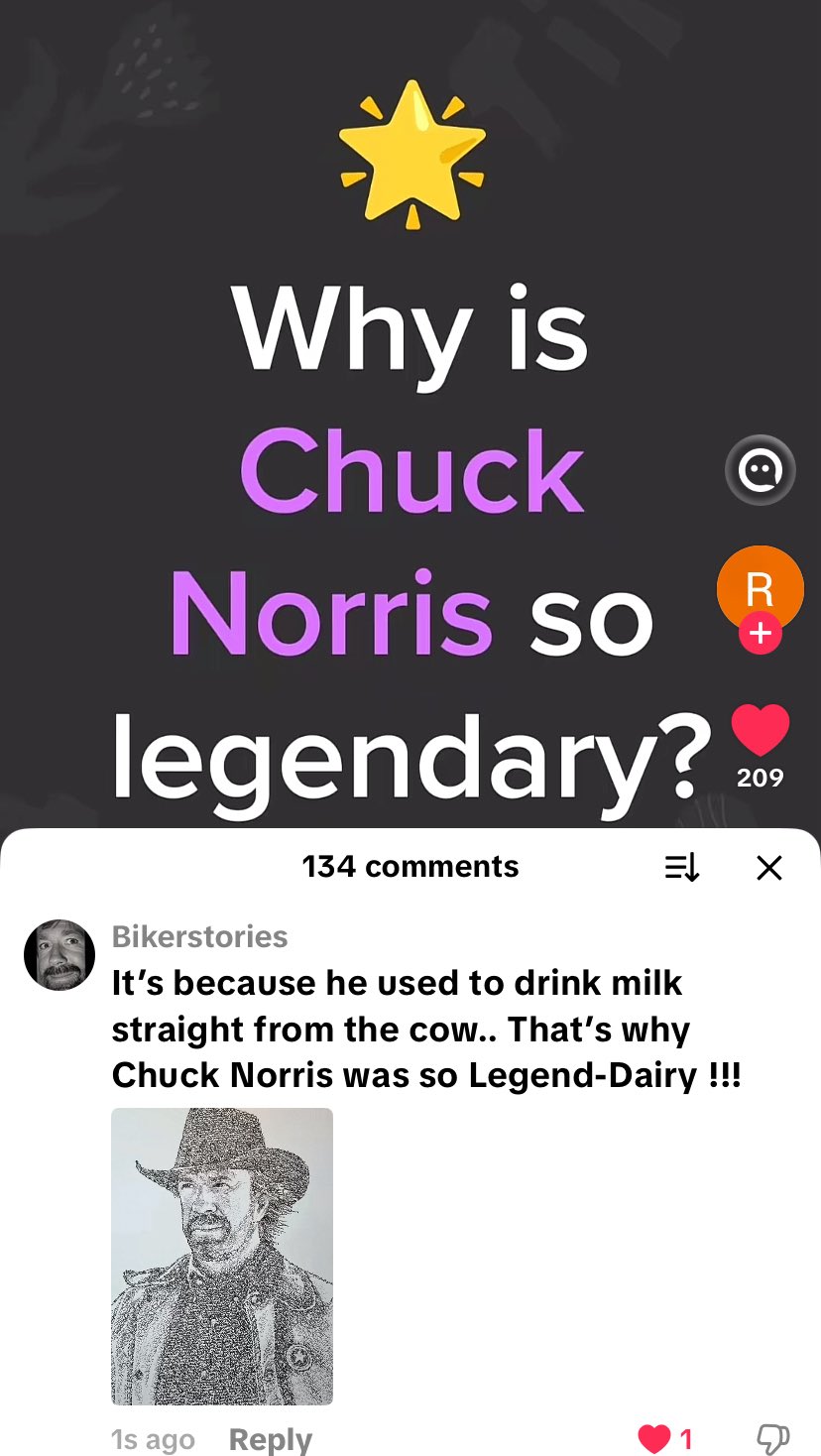
Task: Follow the creator with the plus badge
Action: click(760, 633)
